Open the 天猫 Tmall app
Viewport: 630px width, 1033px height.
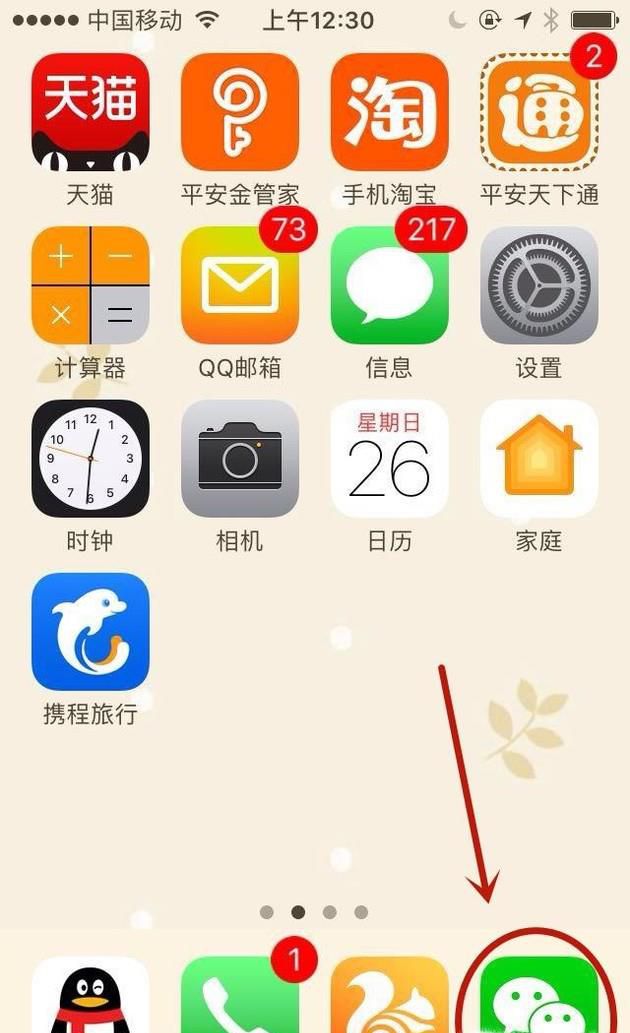click(90, 112)
